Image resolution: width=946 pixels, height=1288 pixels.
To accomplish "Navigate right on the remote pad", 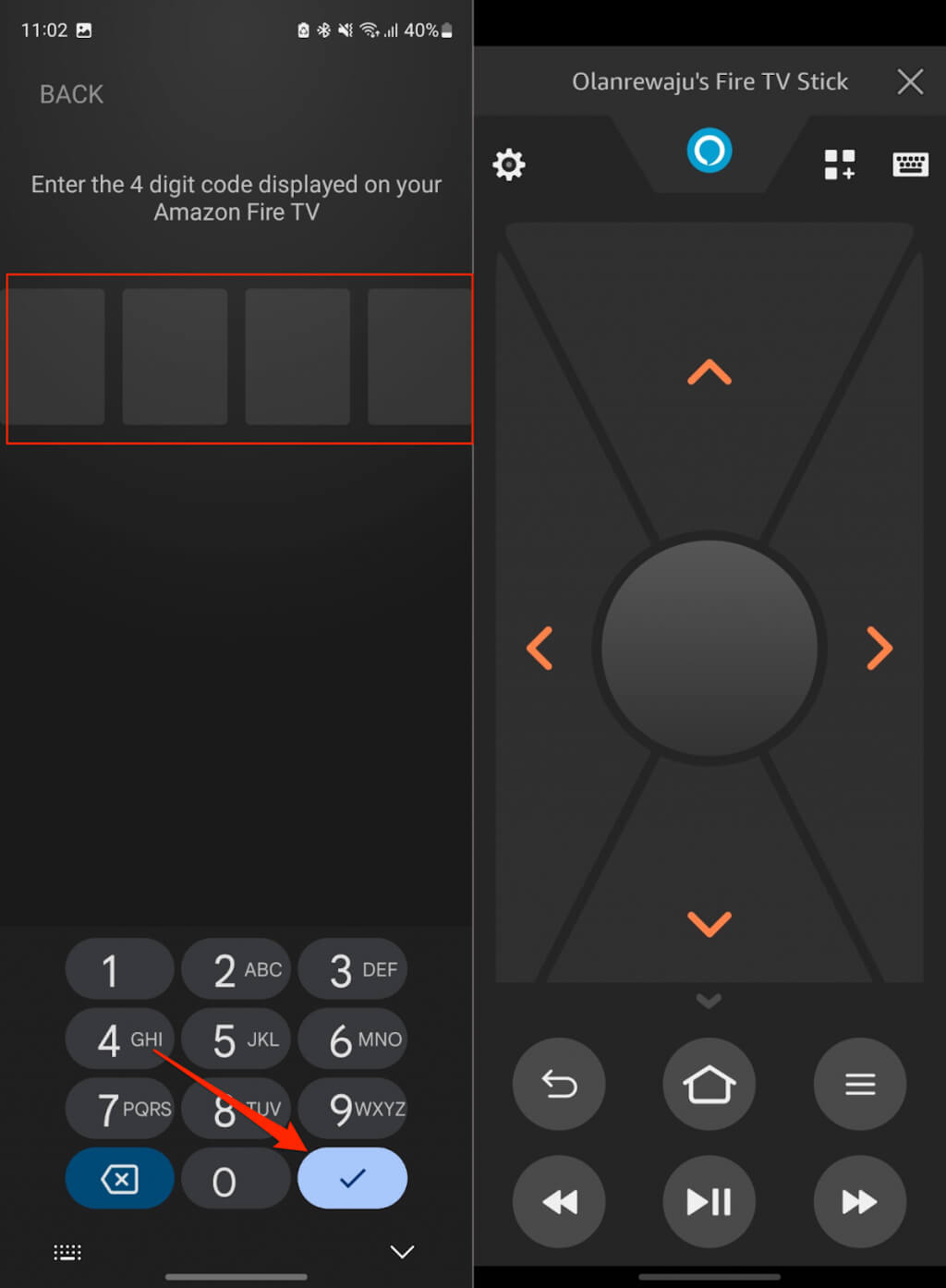I will pyautogui.click(x=879, y=648).
